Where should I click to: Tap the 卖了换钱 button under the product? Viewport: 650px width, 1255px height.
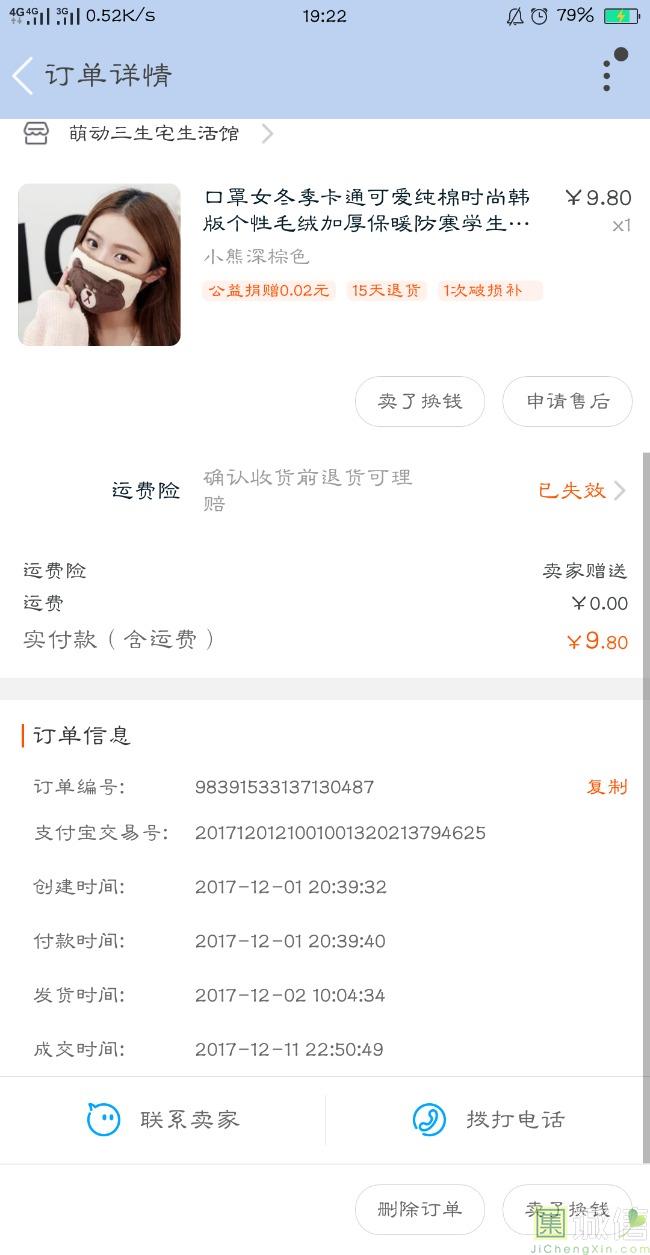[x=420, y=402]
